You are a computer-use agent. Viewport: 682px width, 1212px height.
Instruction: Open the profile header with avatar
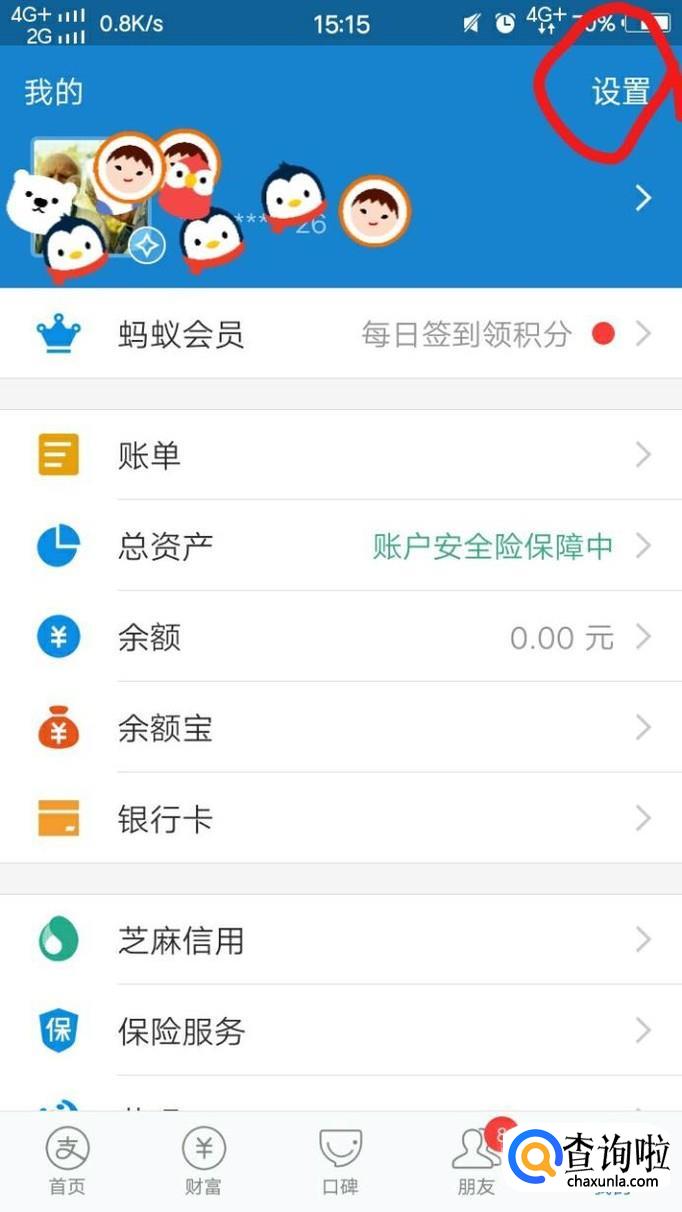340,200
